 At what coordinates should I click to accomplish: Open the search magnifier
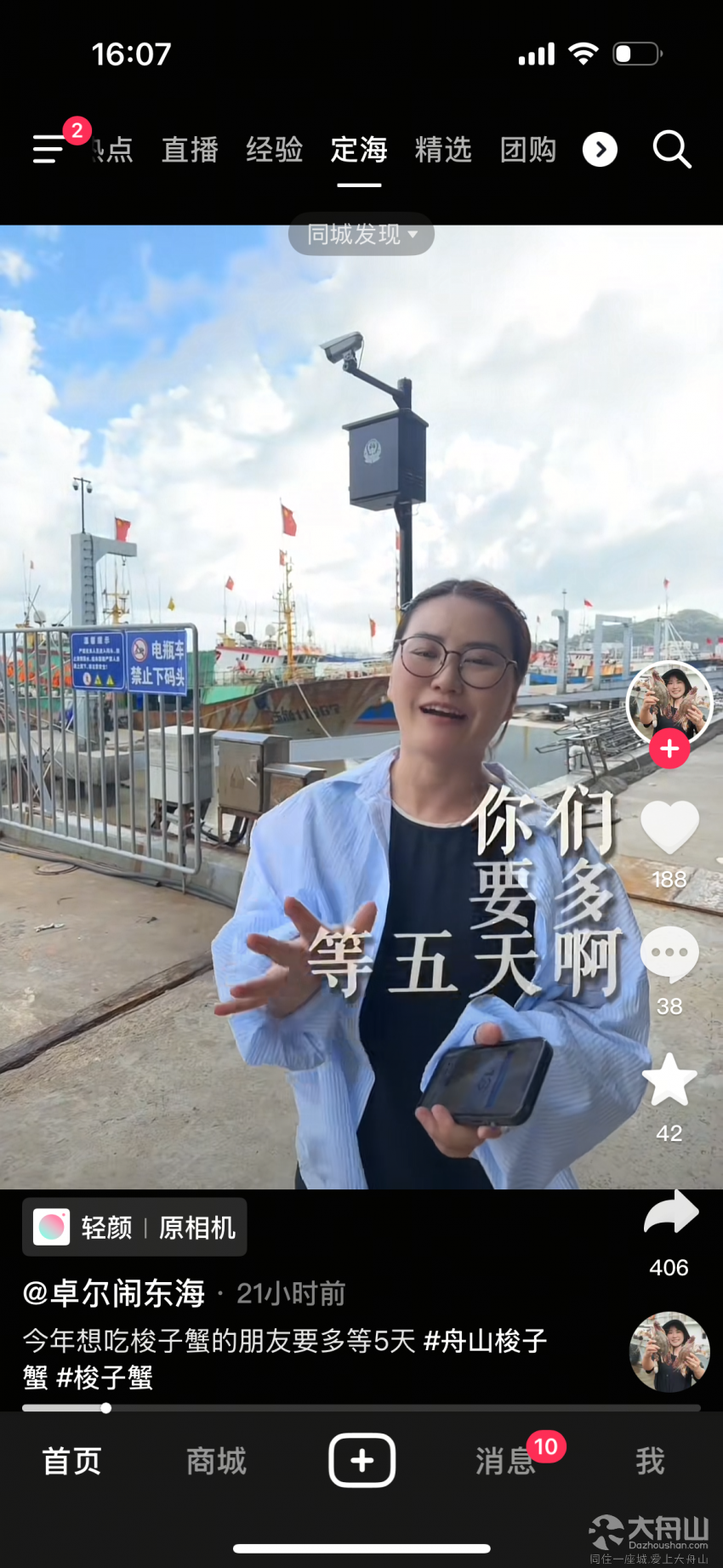[x=671, y=150]
